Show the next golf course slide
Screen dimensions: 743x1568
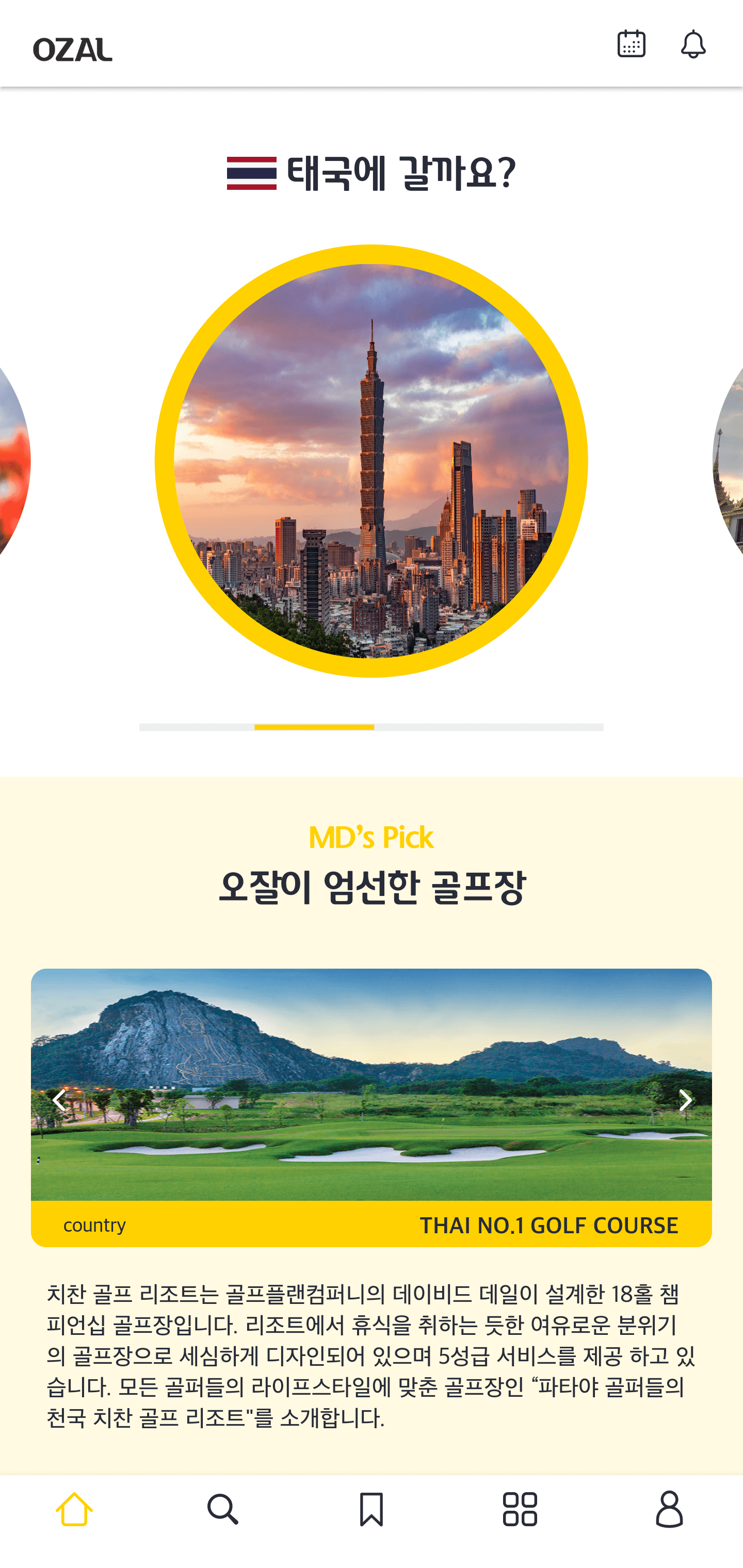point(685,1100)
